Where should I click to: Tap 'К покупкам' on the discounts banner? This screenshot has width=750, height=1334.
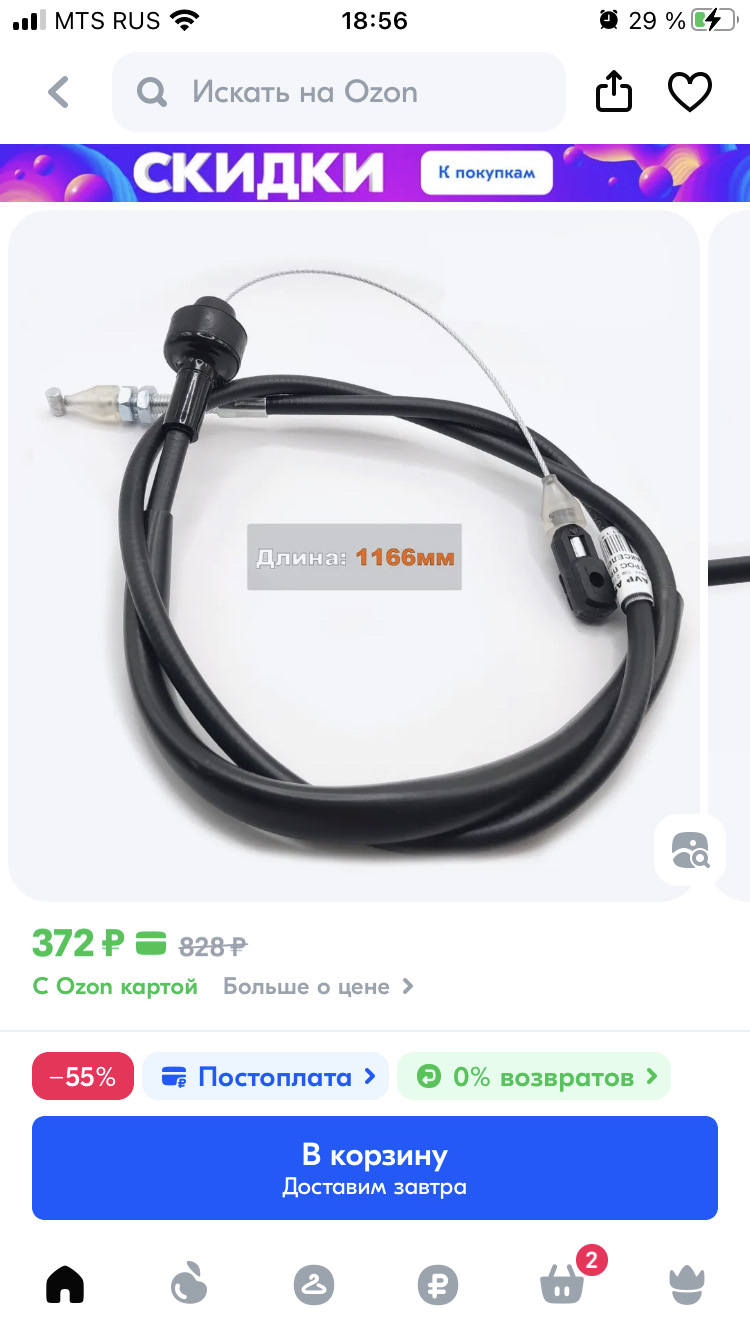point(486,173)
